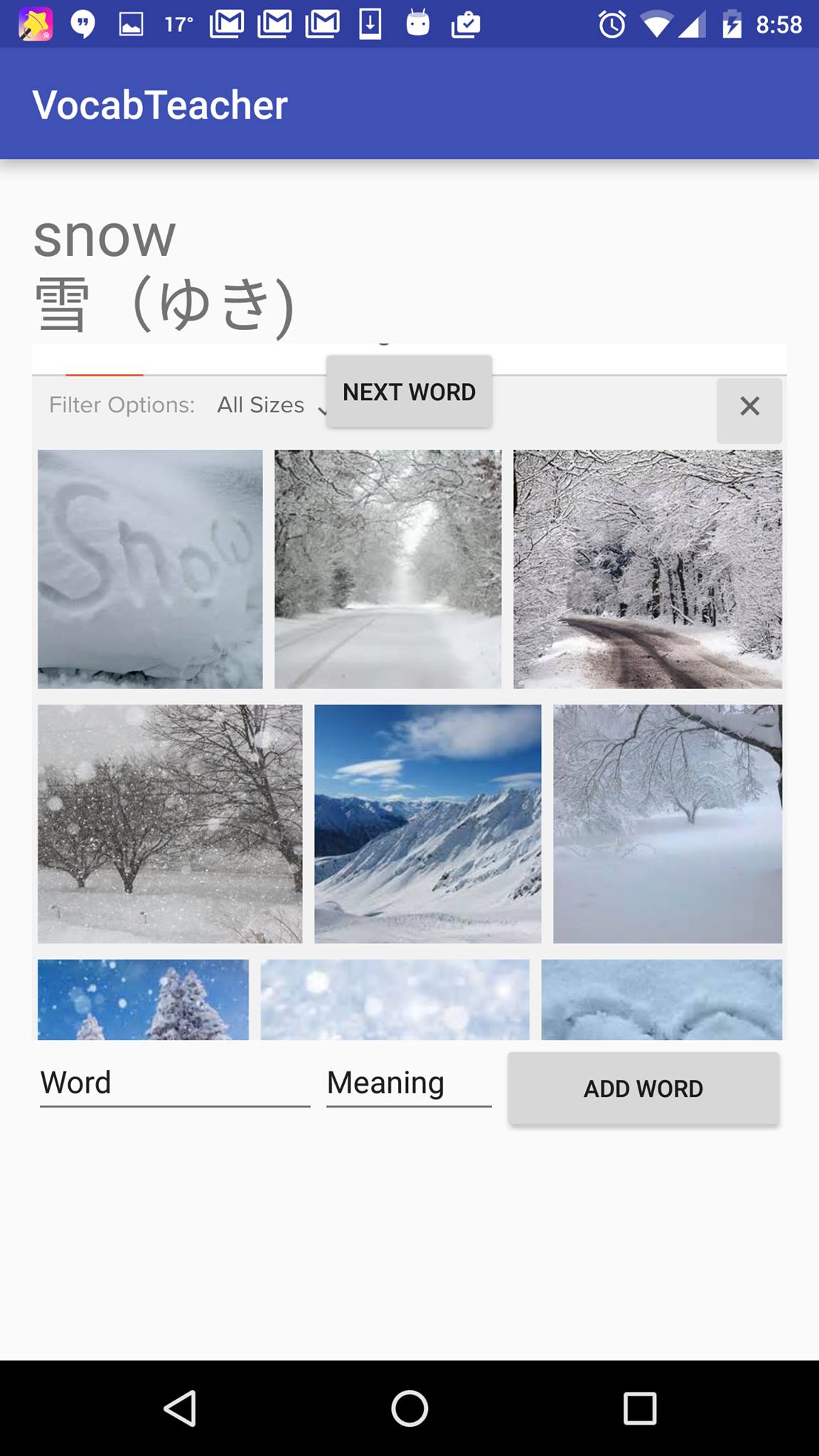Open the snowy mountain blue sky image

(x=428, y=824)
